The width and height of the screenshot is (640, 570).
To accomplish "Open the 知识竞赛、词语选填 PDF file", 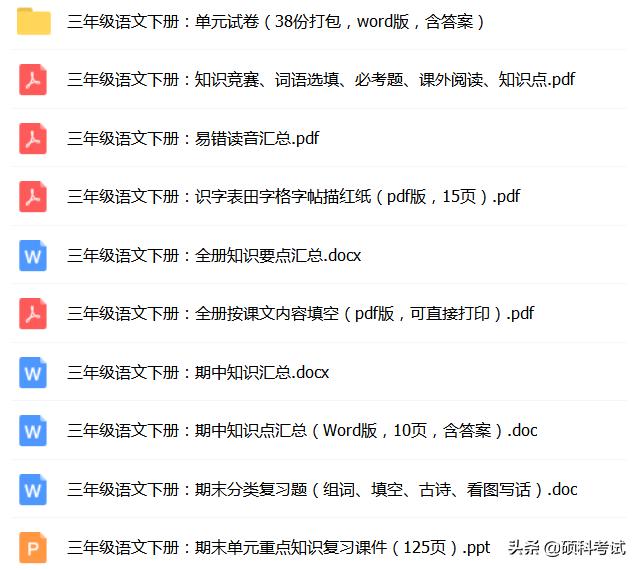I will tap(320, 80).
